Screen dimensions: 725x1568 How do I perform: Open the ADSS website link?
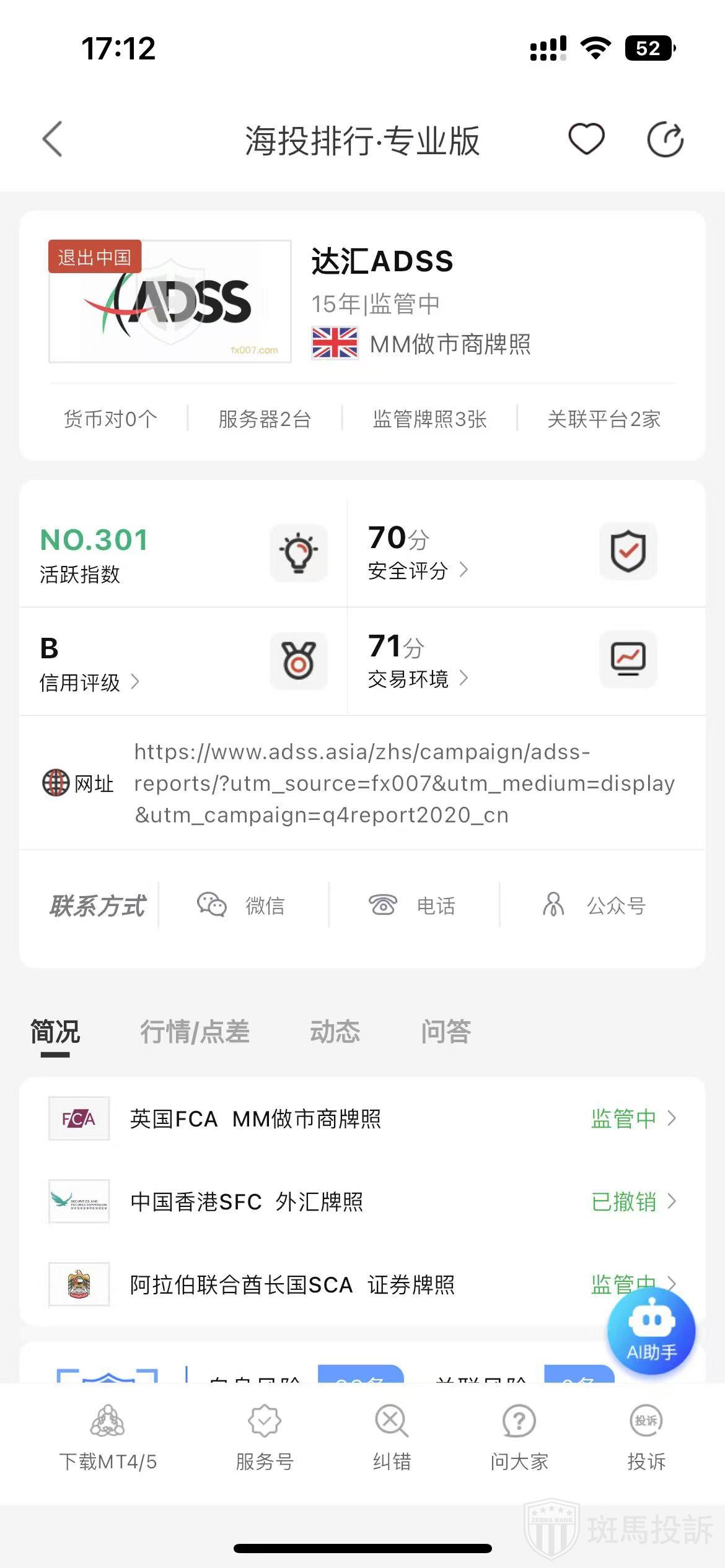coord(403,783)
